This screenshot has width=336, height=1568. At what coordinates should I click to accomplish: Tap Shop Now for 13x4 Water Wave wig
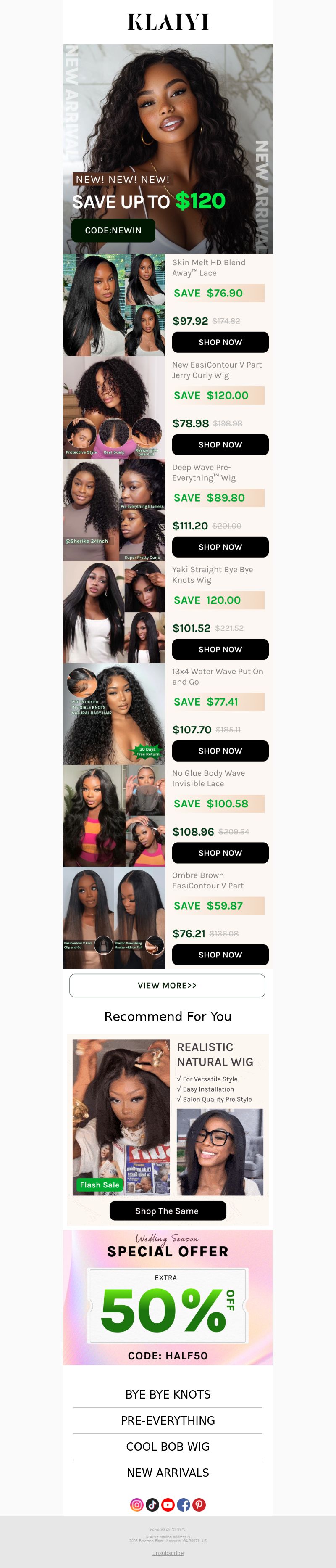tap(220, 751)
